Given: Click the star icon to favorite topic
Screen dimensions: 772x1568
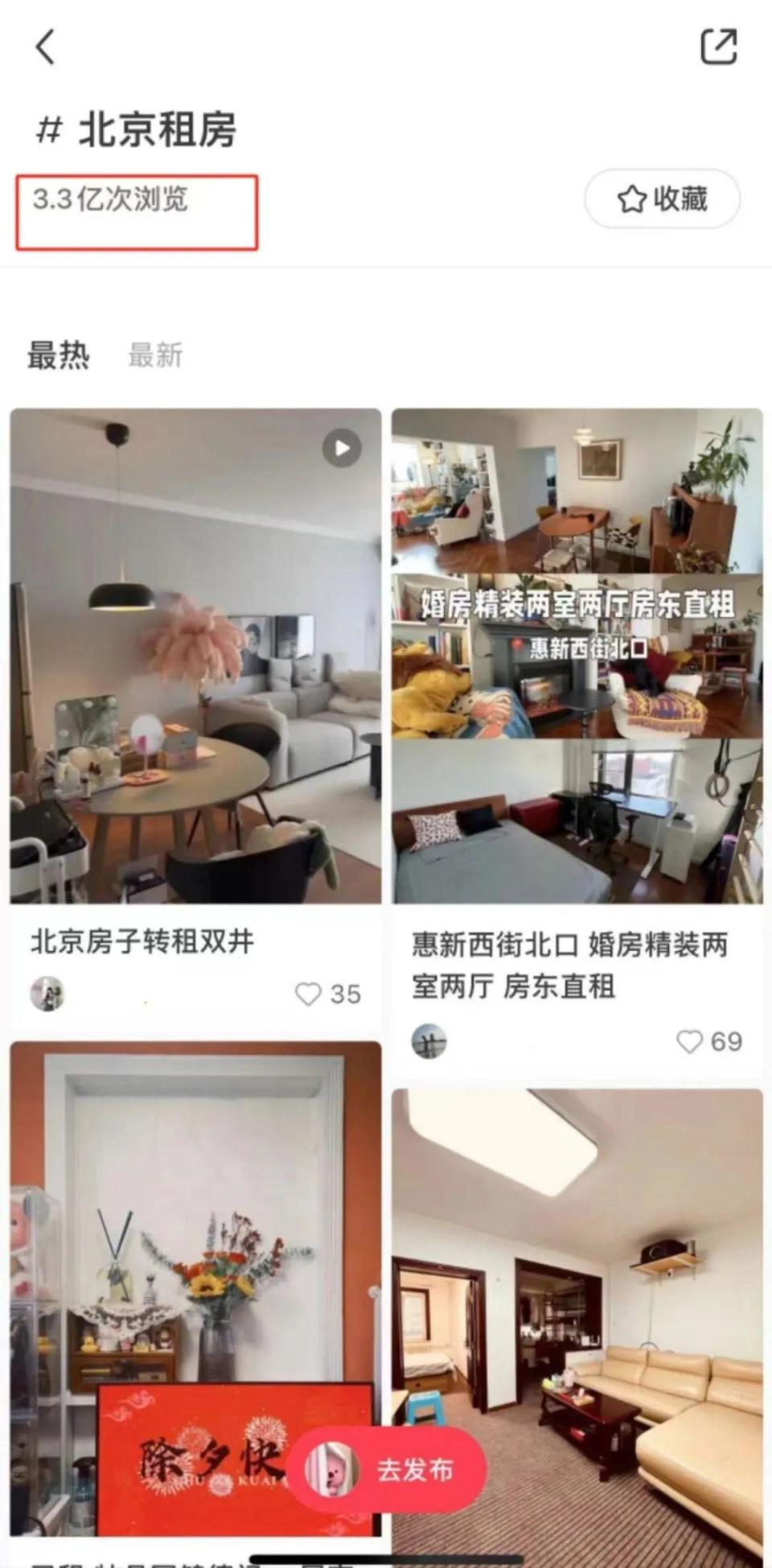Looking at the screenshot, I should coord(632,198).
